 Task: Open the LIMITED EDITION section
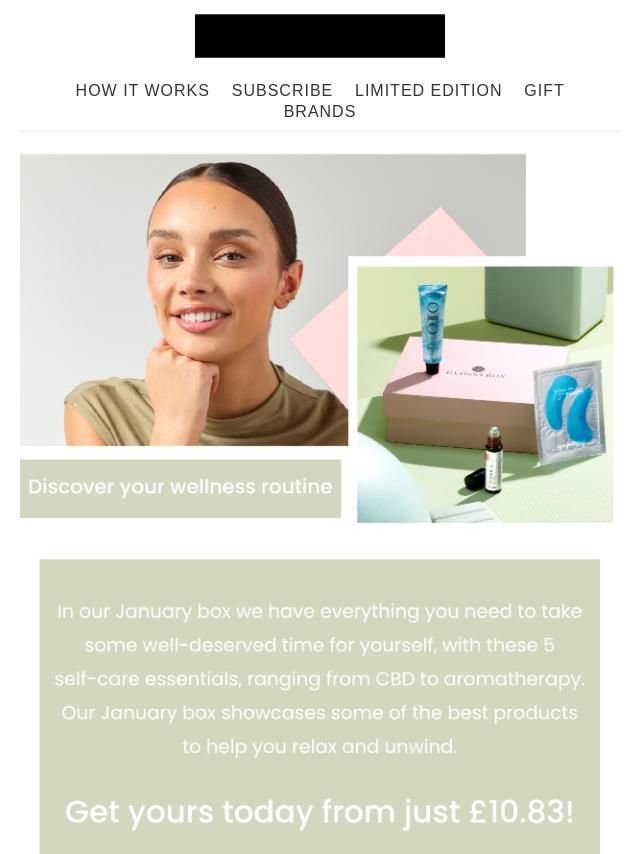click(428, 91)
